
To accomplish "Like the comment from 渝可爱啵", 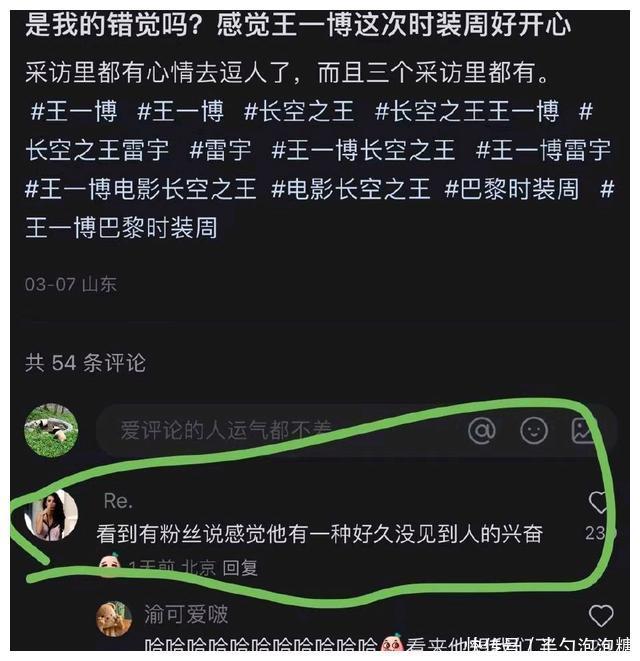I will pyautogui.click(x=600, y=615).
